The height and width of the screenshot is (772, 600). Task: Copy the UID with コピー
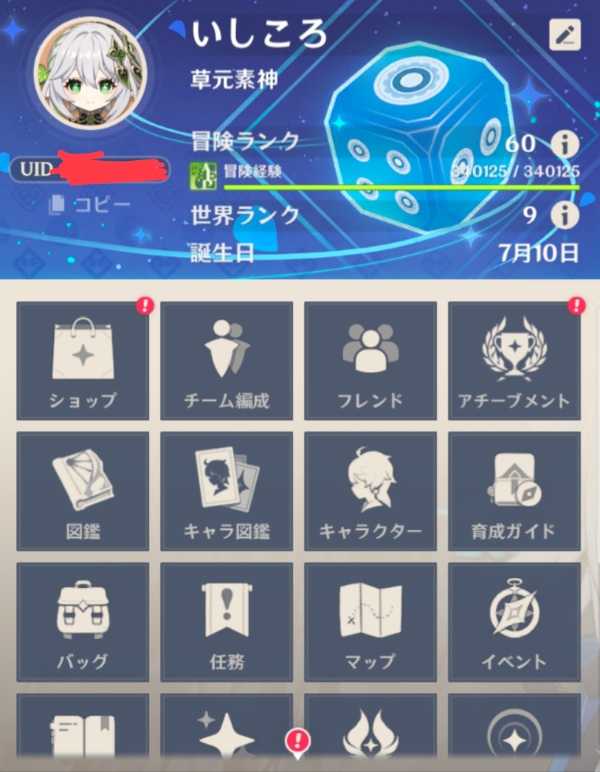click(90, 204)
